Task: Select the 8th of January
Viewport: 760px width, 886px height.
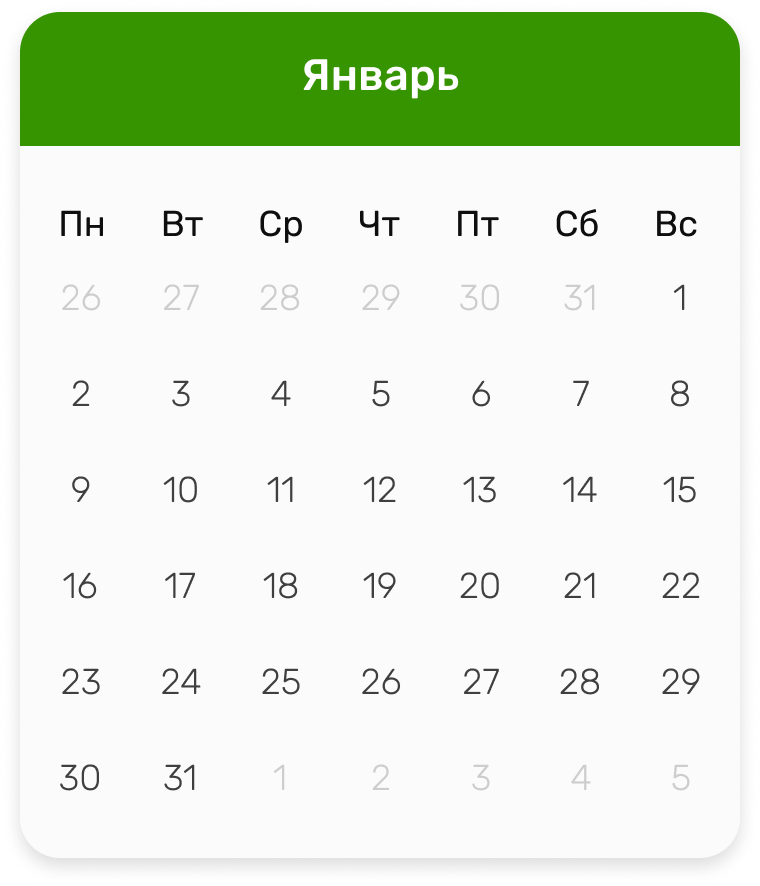Action: pos(680,394)
